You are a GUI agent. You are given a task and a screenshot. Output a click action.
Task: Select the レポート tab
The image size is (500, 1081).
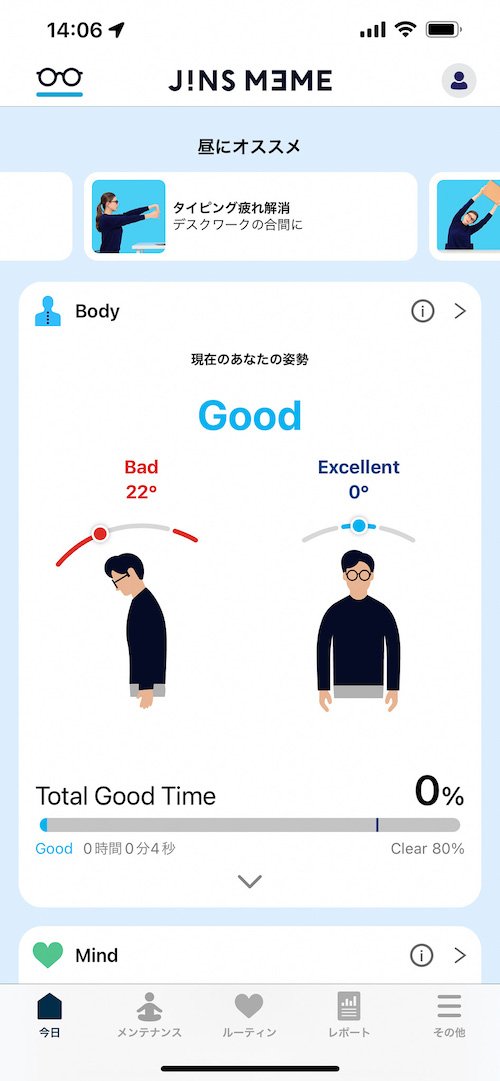click(349, 1016)
